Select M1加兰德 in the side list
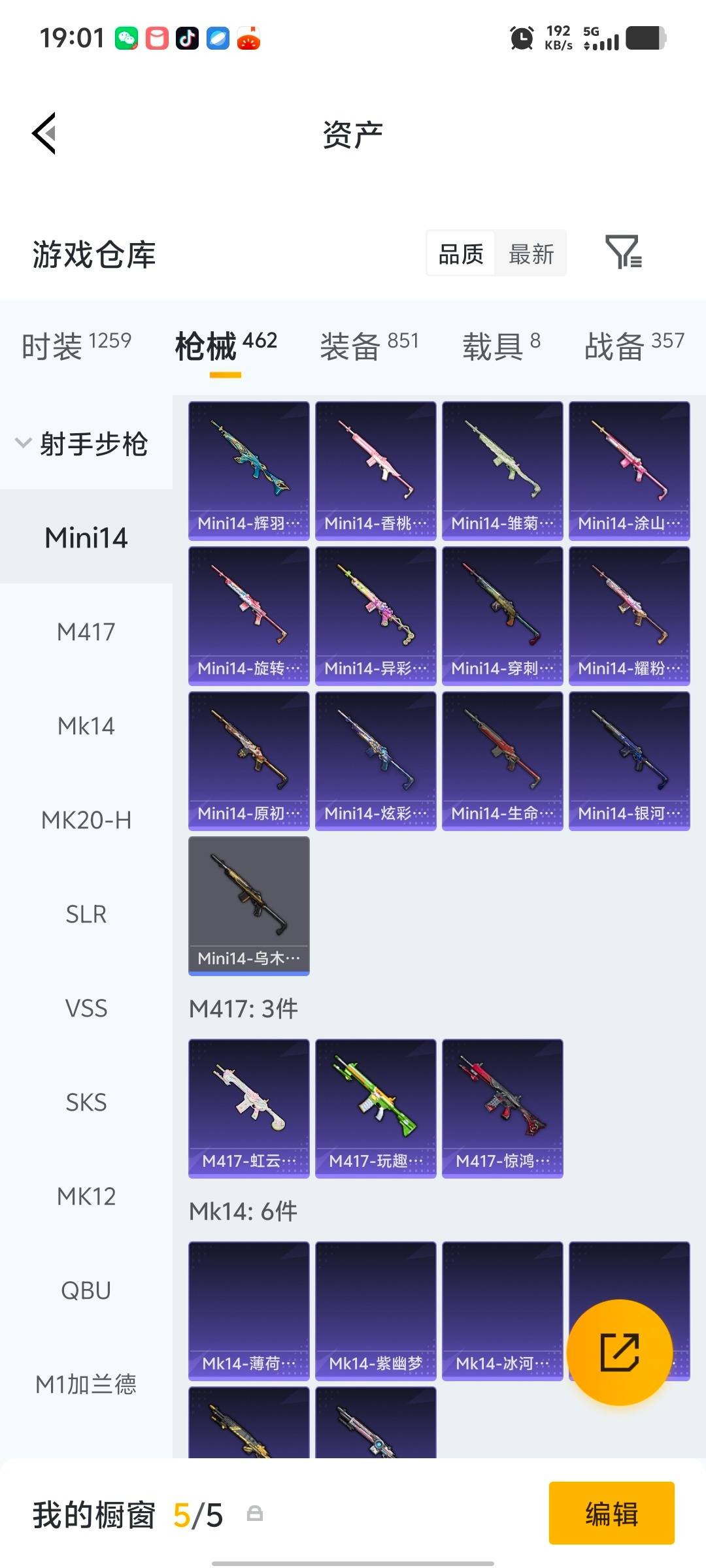This screenshot has height=1568, width=706. click(86, 1384)
